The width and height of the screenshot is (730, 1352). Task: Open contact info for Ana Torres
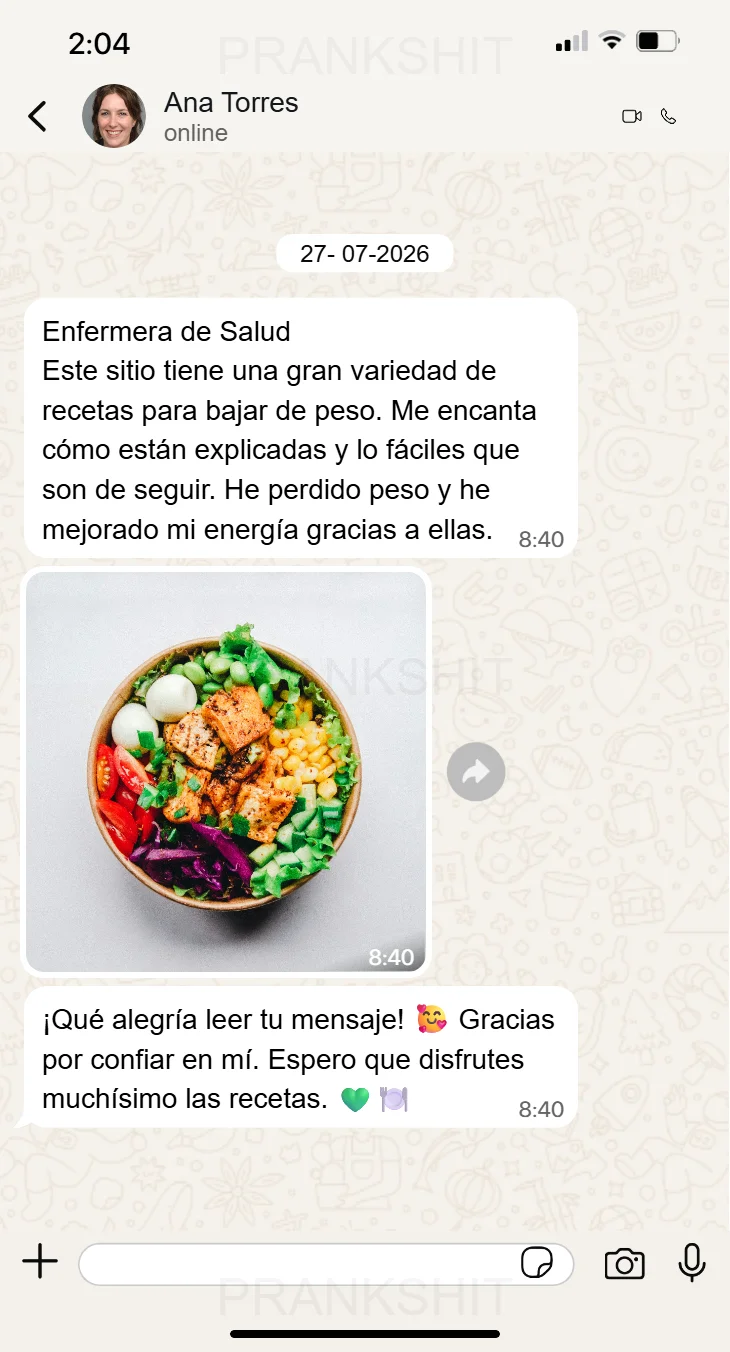(x=231, y=116)
